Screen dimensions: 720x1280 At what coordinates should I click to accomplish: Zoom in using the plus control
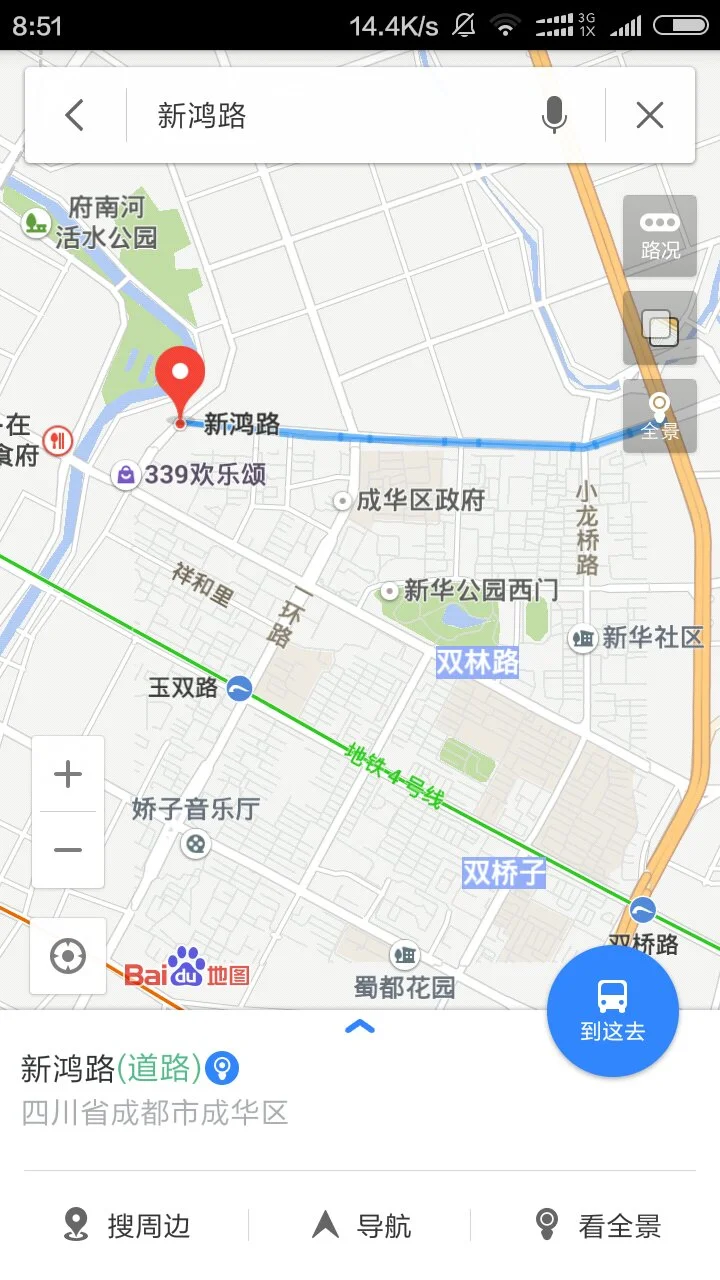(67, 772)
